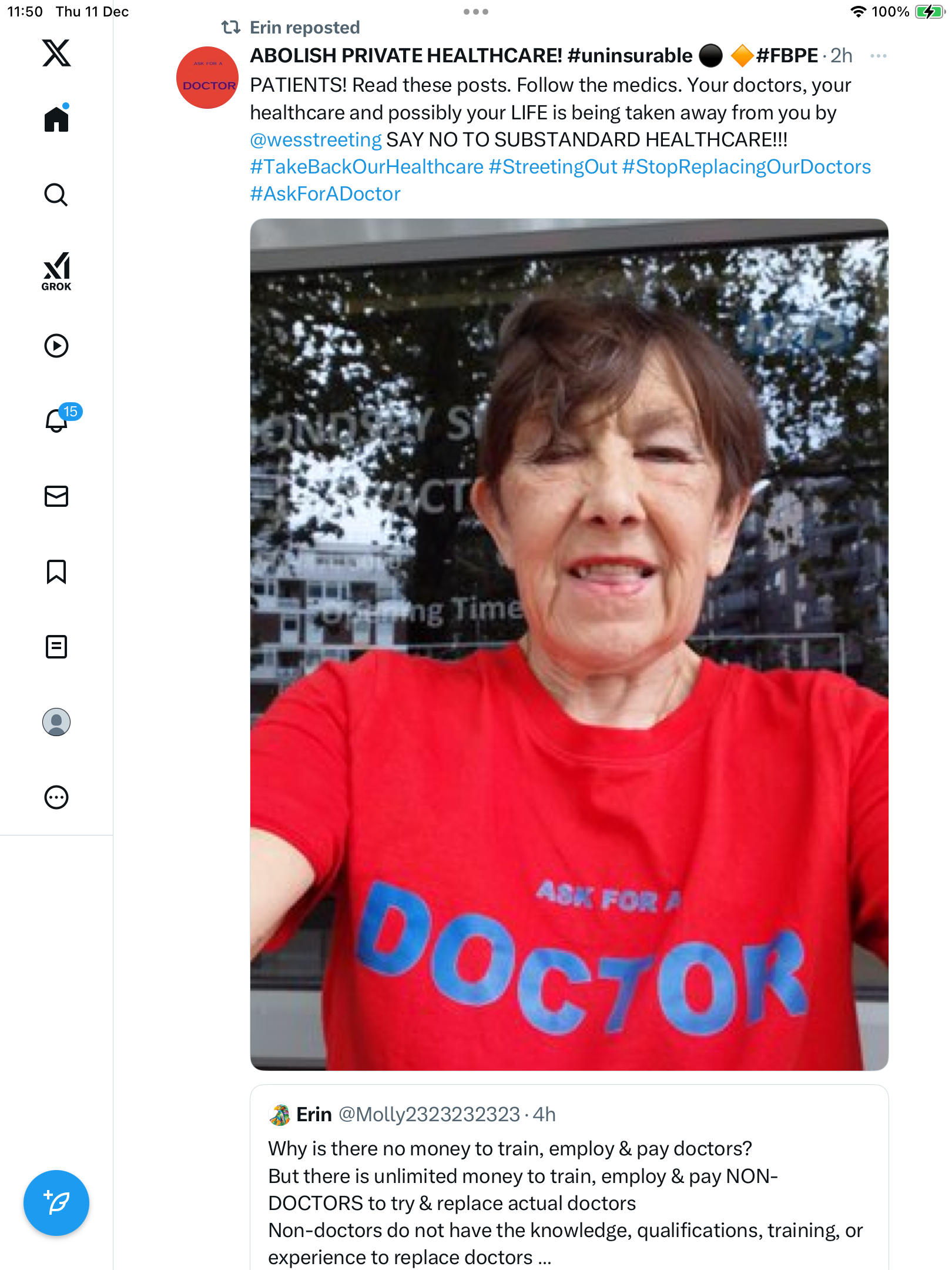Screen dimensions: 952x1270
Task: Open the @wesstreeting mention
Action: coord(316,140)
